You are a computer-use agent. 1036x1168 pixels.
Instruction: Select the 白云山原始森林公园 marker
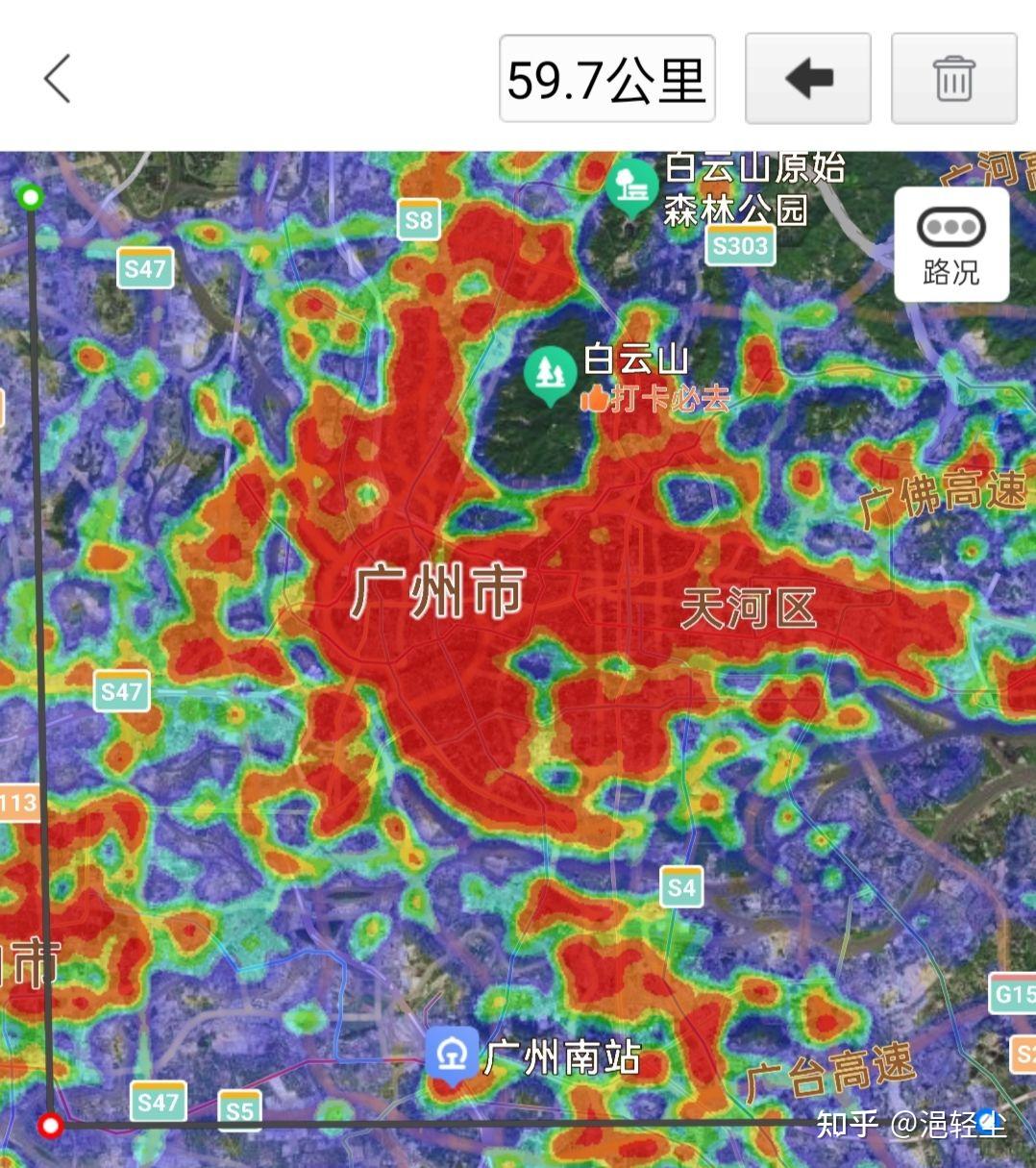click(631, 186)
